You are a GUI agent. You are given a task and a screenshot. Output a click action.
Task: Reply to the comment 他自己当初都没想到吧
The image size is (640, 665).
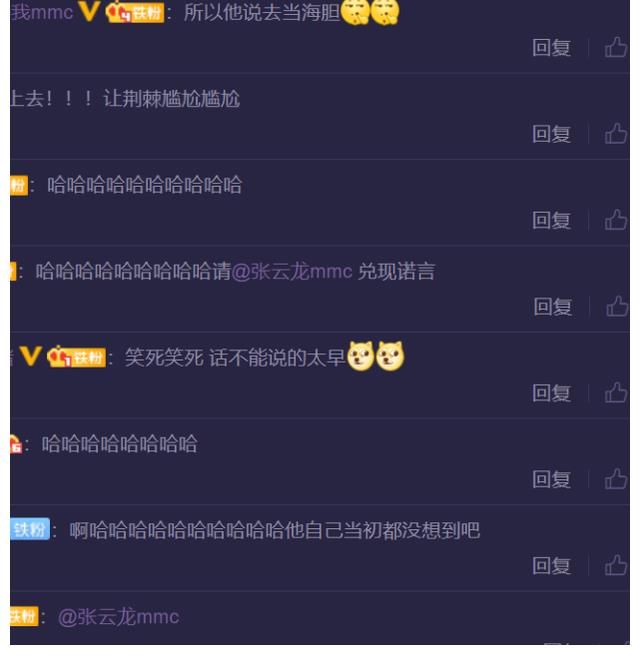click(x=551, y=566)
